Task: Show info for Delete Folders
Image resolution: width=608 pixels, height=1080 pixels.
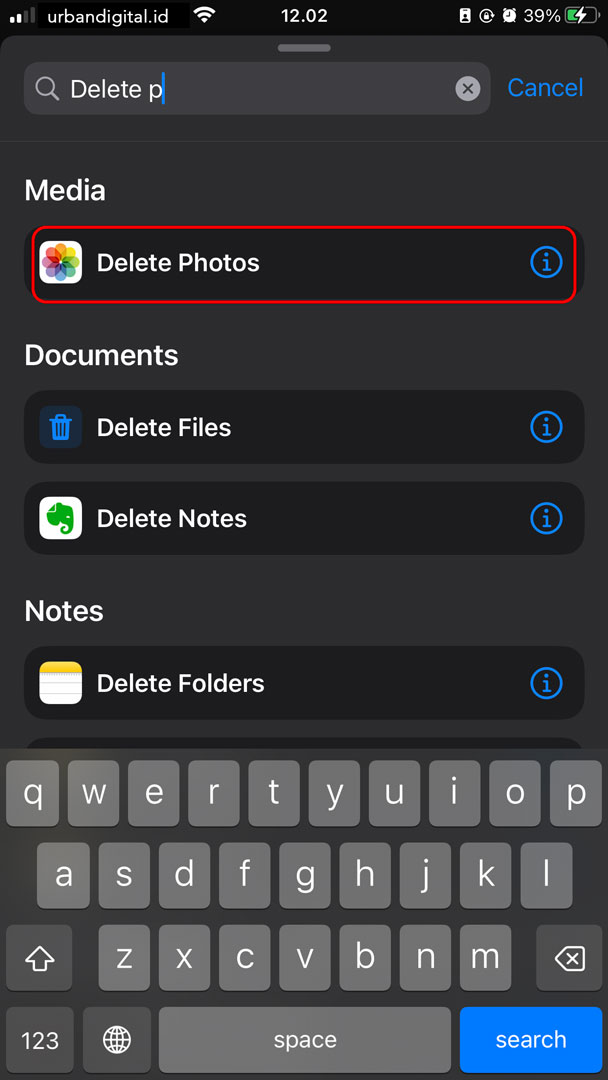Action: (x=546, y=684)
